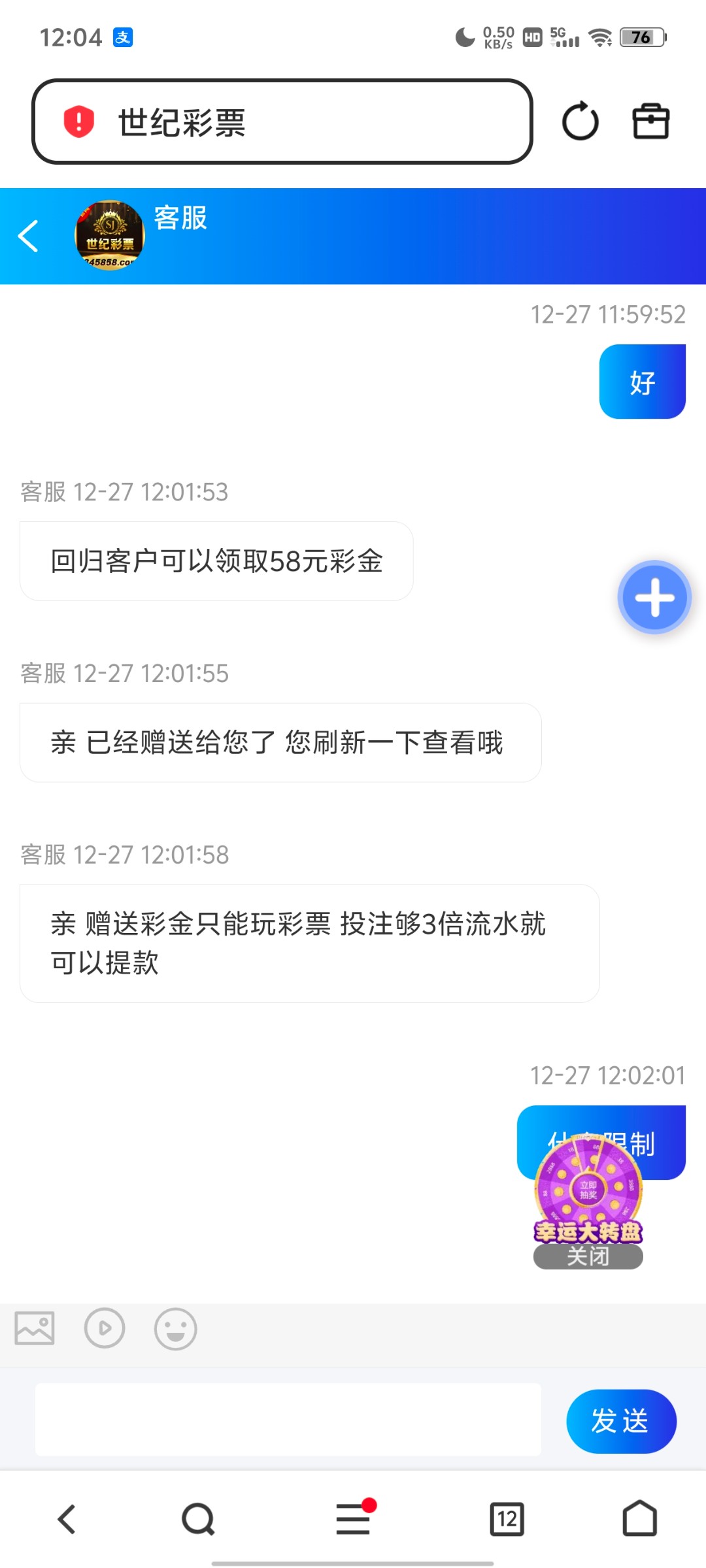Attach a video to the chat
The width and height of the screenshot is (706, 1568).
(x=105, y=1328)
